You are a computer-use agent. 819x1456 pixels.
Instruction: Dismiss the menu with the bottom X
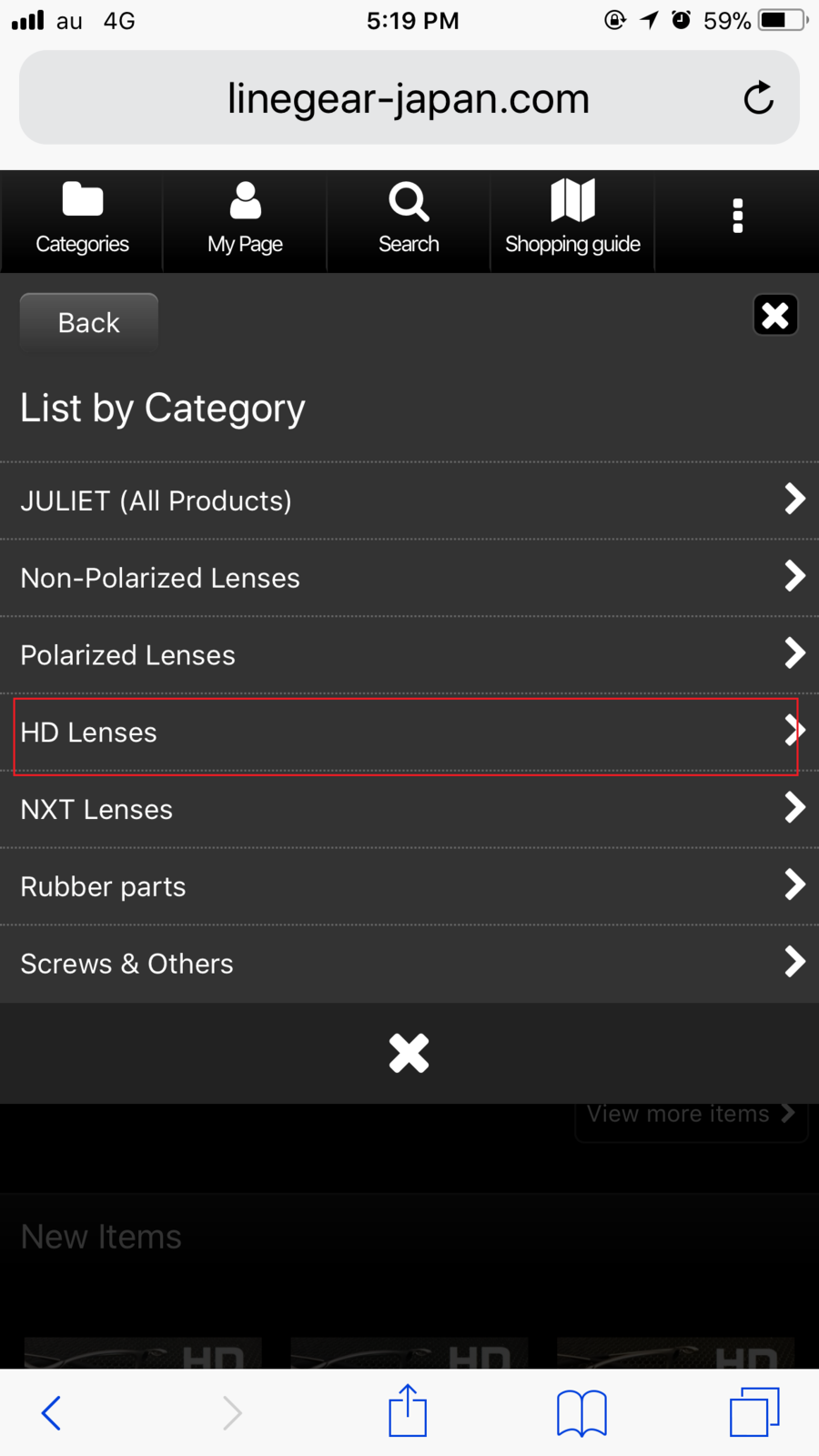pyautogui.click(x=409, y=1054)
